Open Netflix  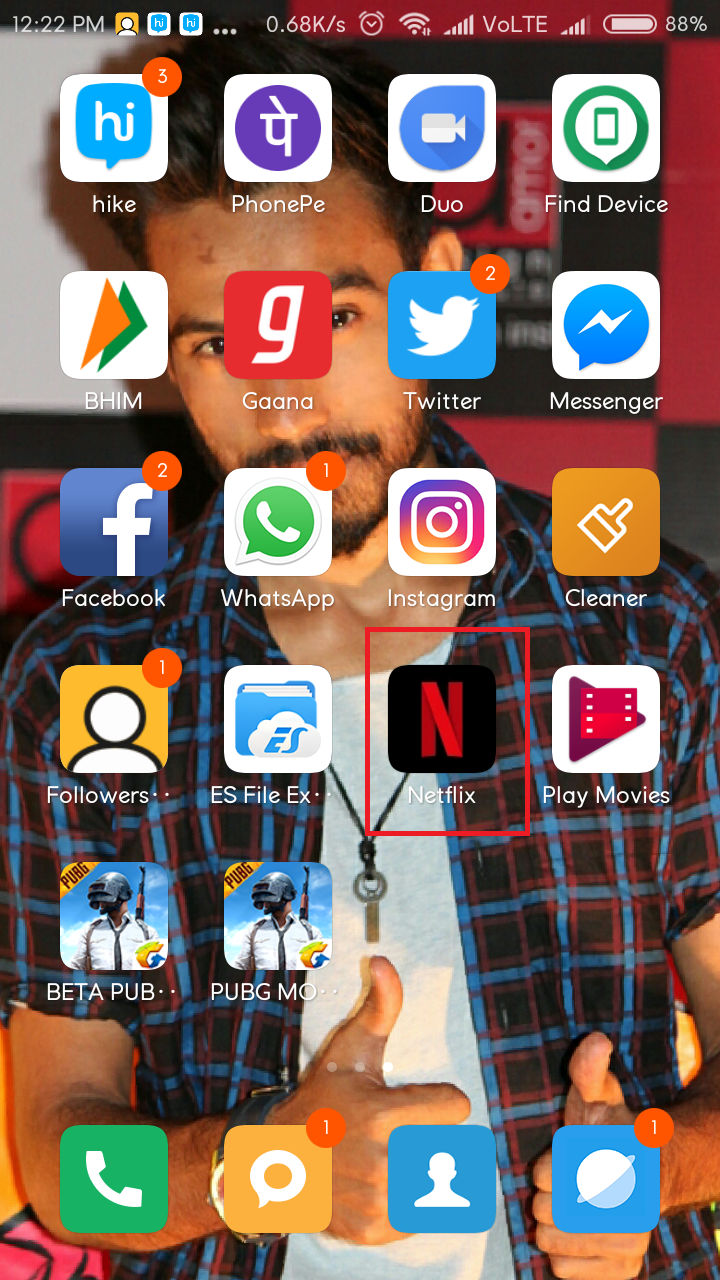pyautogui.click(x=442, y=719)
